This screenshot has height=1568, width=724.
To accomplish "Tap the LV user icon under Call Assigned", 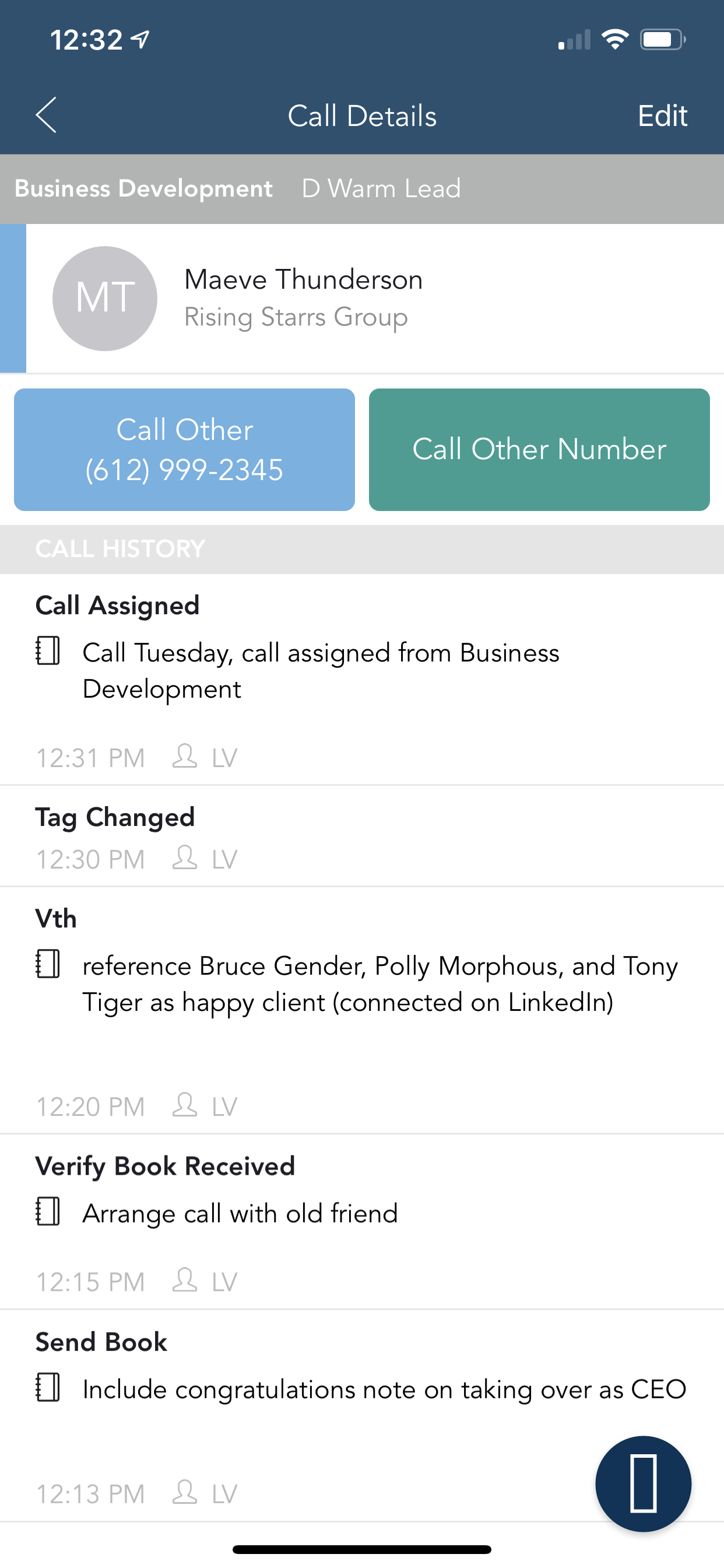I will (184, 757).
